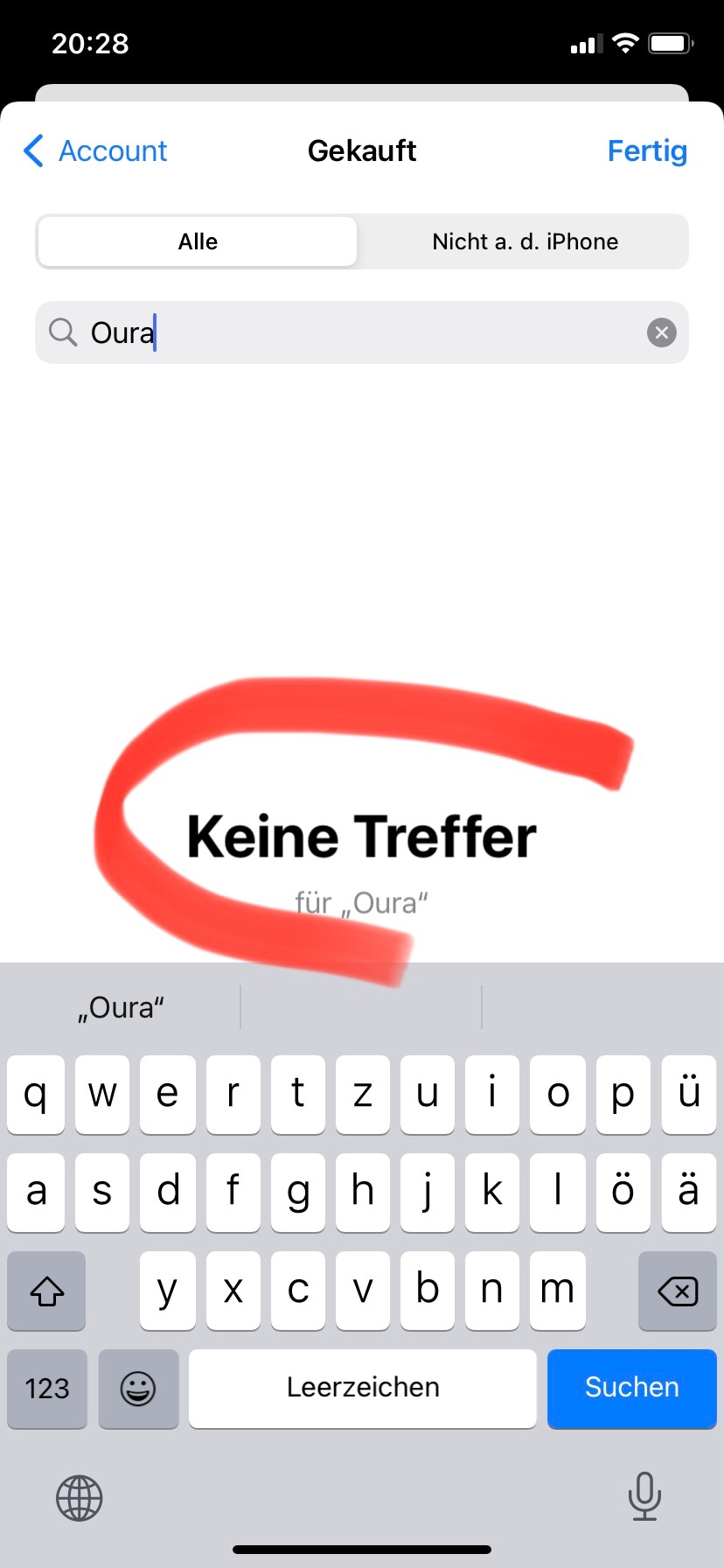
Task: Choose the „Oura“ keyboard suggestion
Action: [x=121, y=1008]
